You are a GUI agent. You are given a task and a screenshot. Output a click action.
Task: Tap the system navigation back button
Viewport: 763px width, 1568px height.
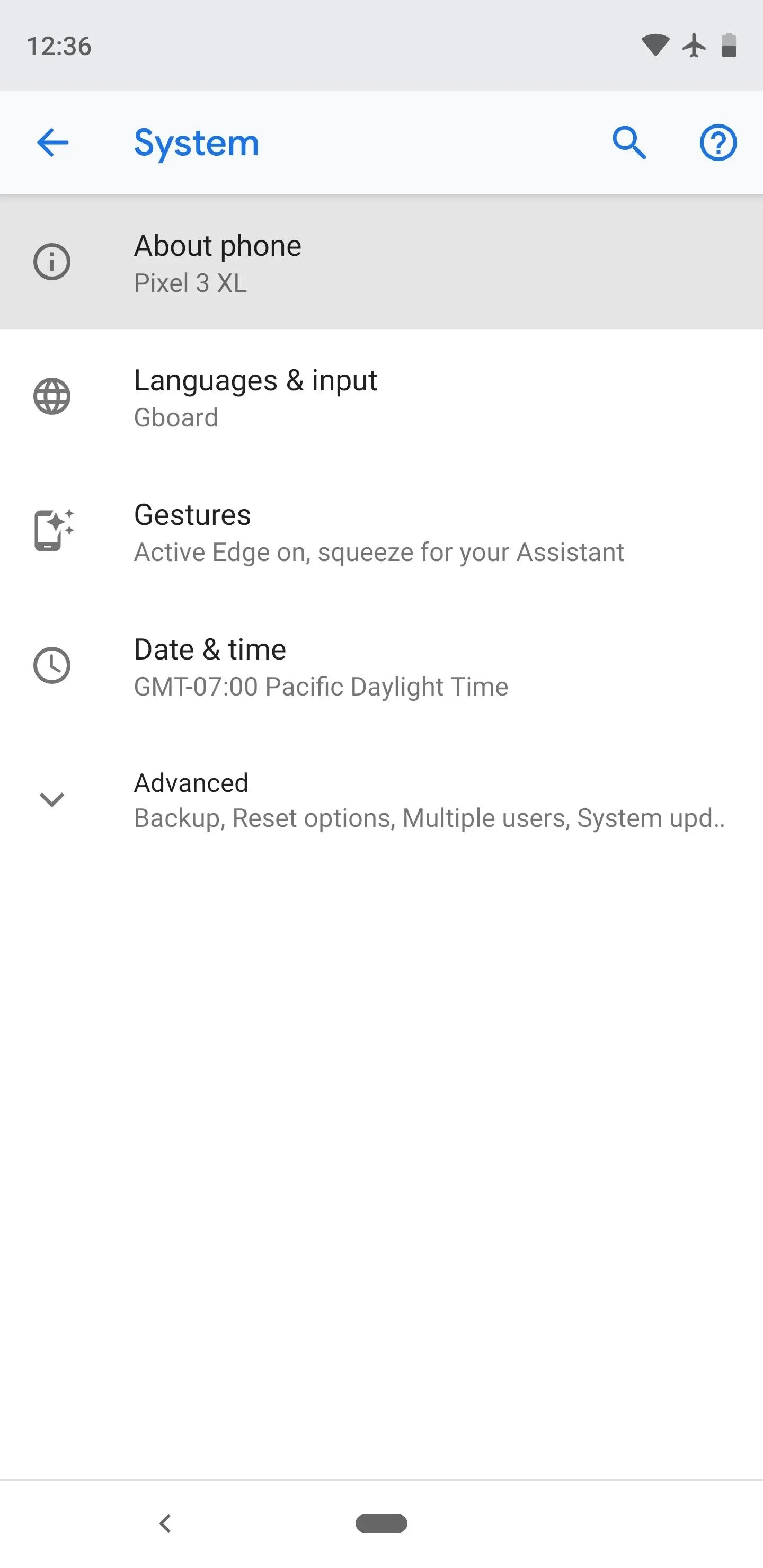(165, 1524)
